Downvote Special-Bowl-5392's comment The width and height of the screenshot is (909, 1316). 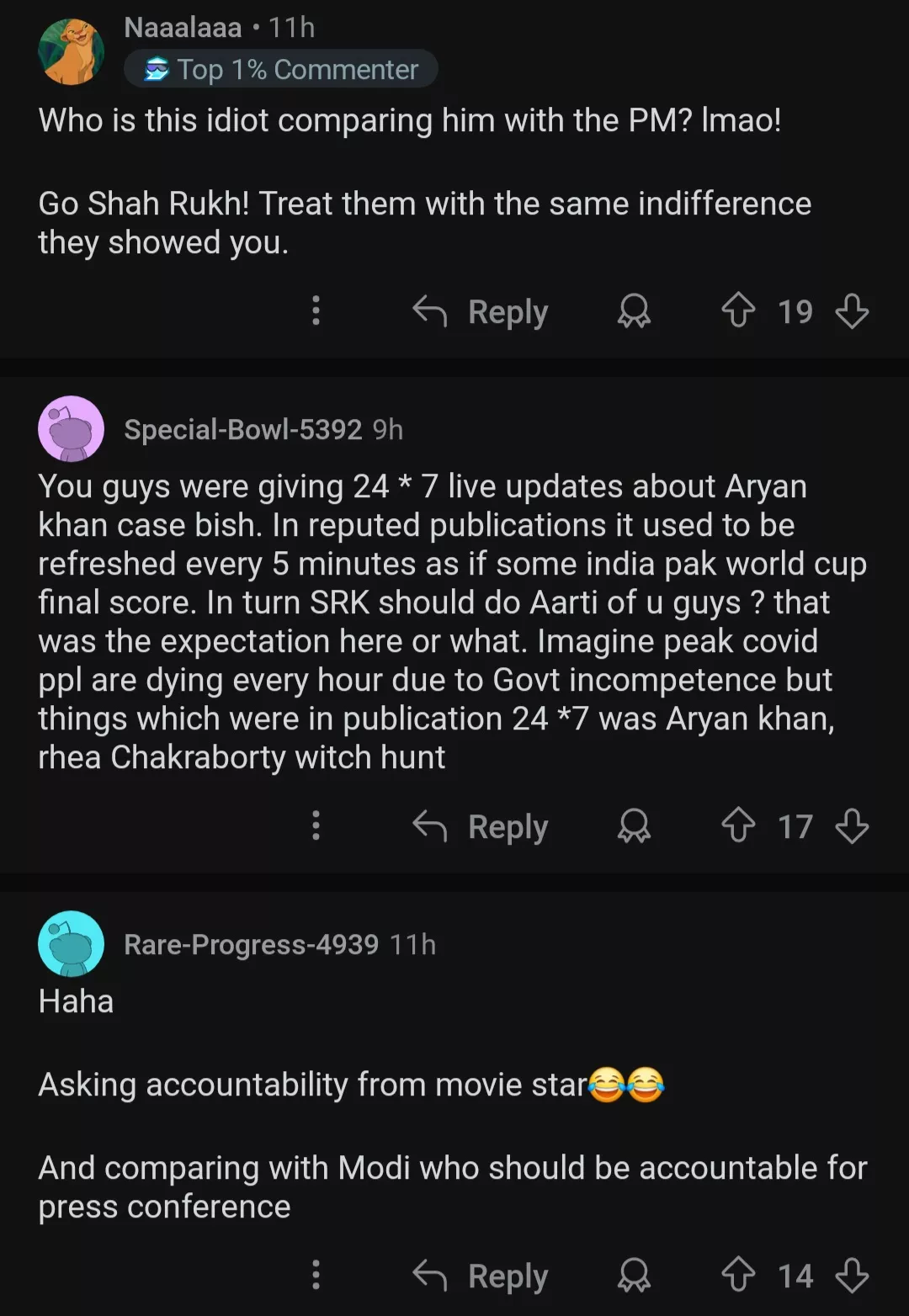tap(852, 825)
